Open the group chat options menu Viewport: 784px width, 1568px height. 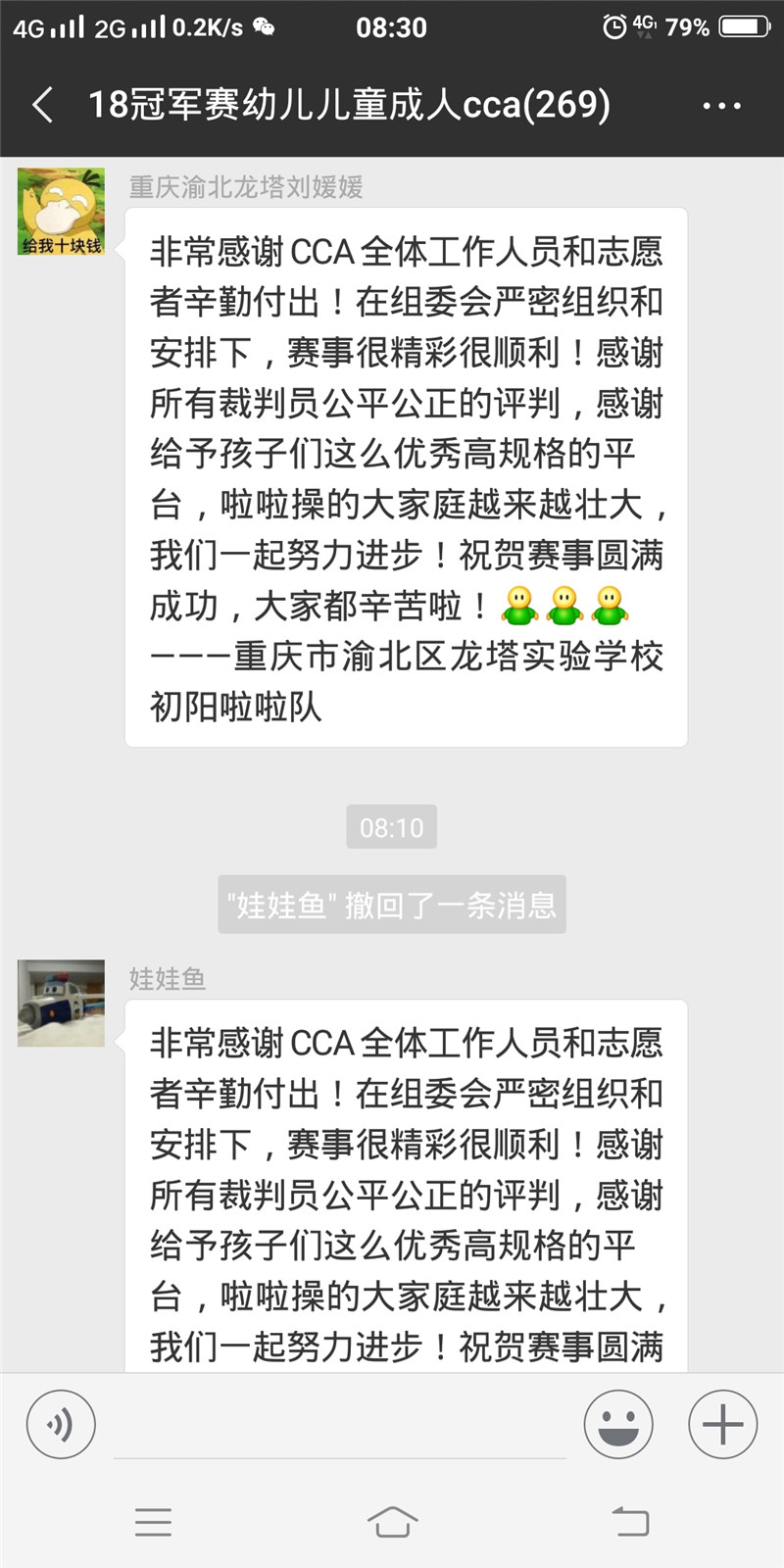pyautogui.click(x=722, y=106)
